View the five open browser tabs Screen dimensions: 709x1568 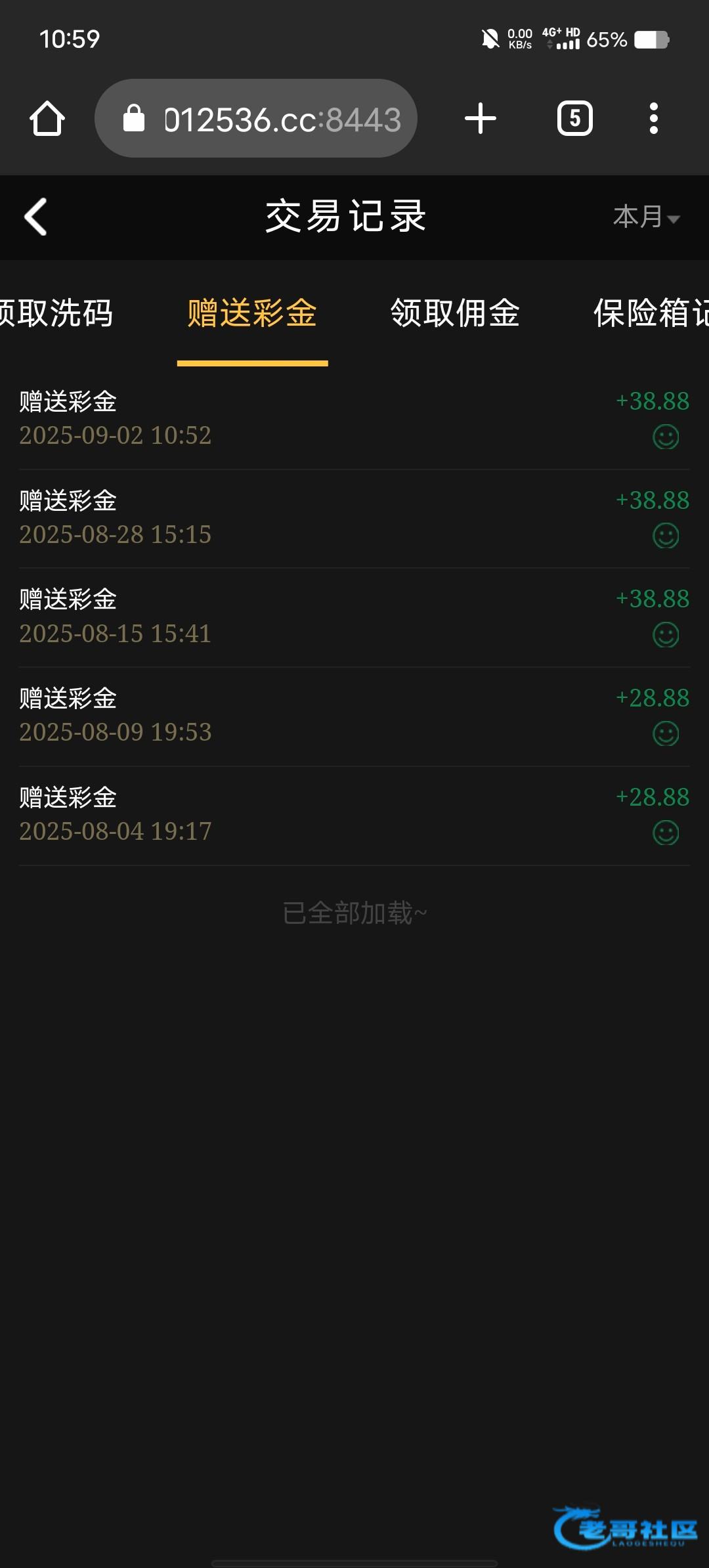pyautogui.click(x=574, y=119)
